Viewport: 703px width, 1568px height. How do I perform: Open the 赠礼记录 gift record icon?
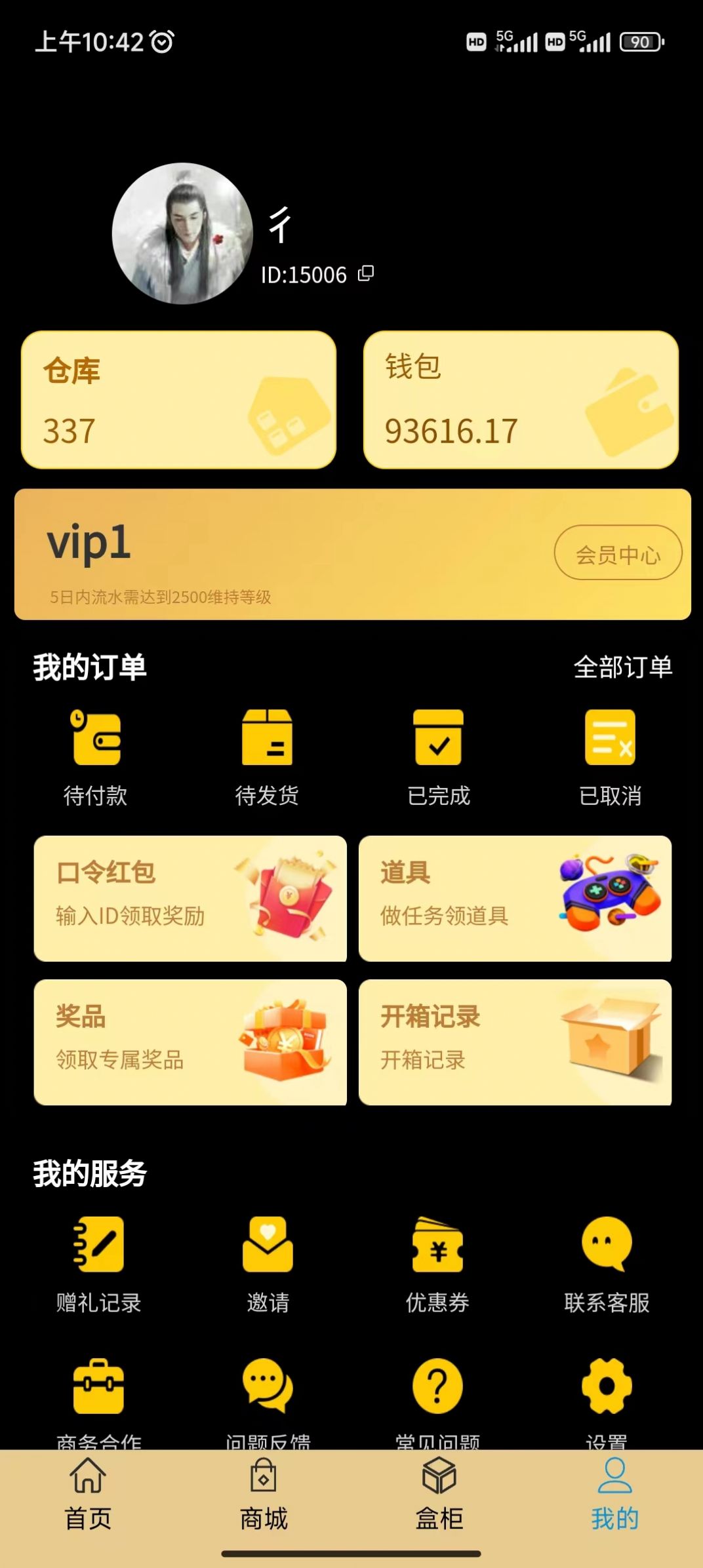point(96,1245)
